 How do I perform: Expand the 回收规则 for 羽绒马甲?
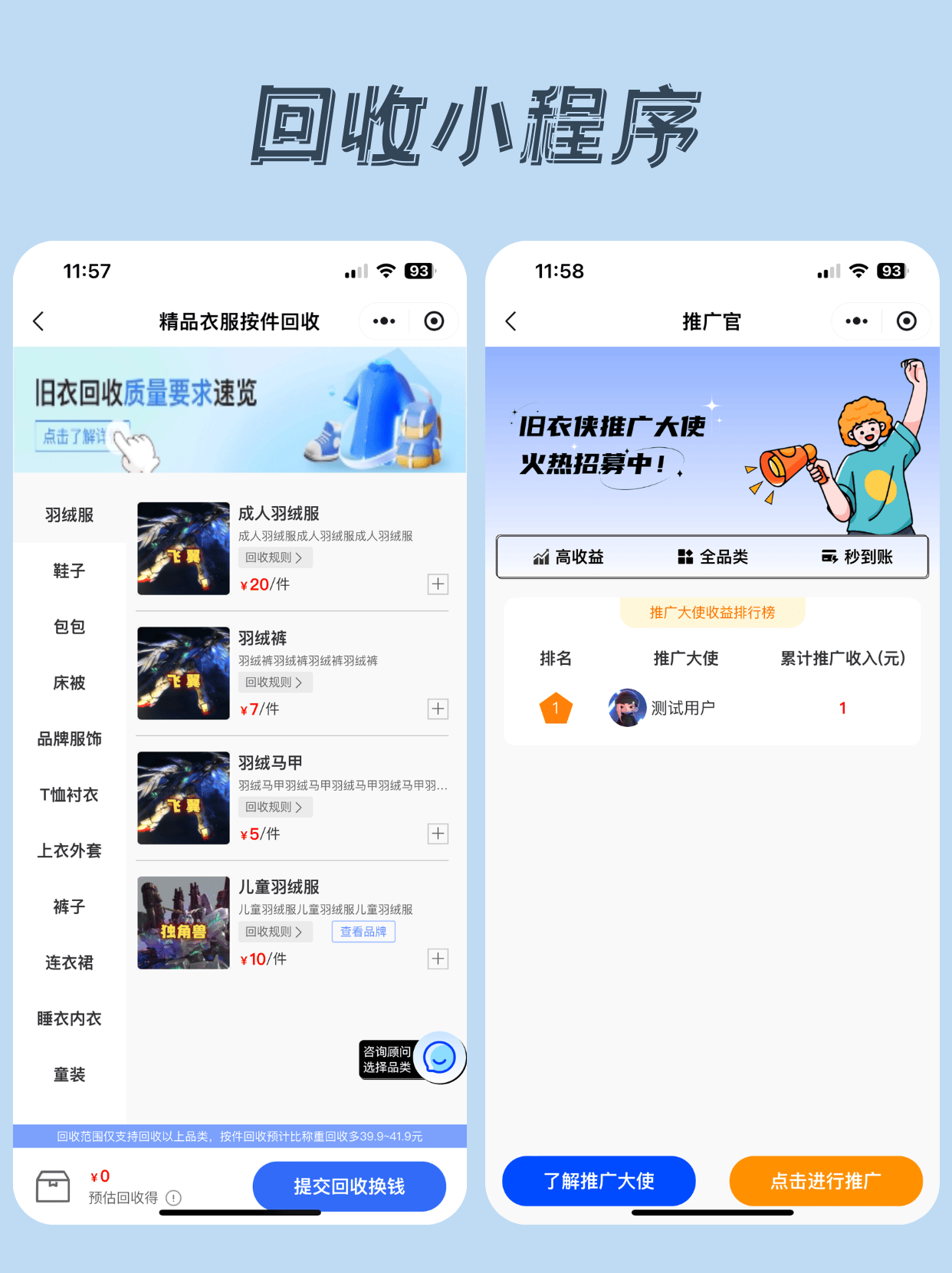pyautogui.click(x=274, y=807)
